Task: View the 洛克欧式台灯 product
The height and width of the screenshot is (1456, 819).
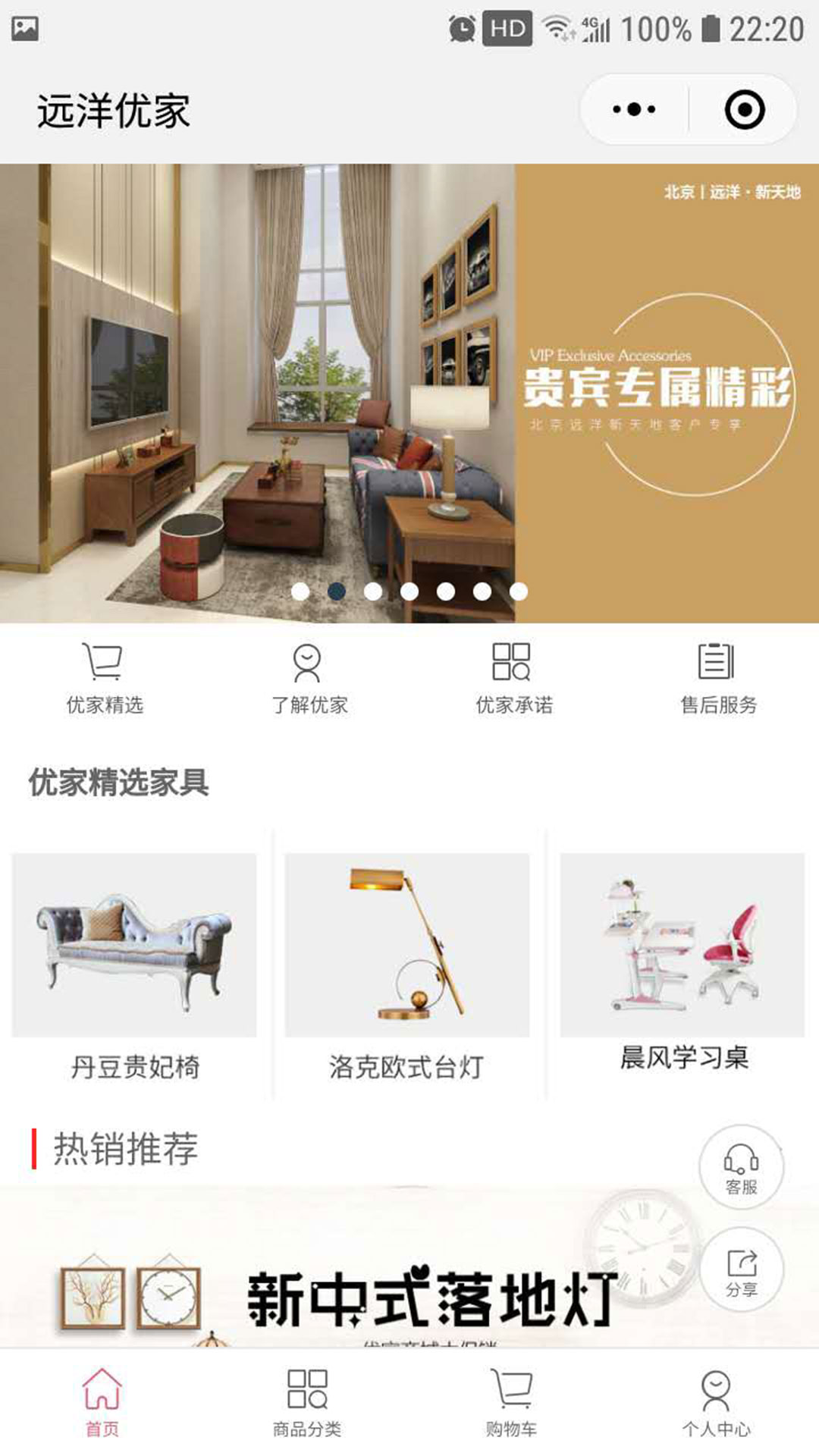Action: [x=406, y=963]
